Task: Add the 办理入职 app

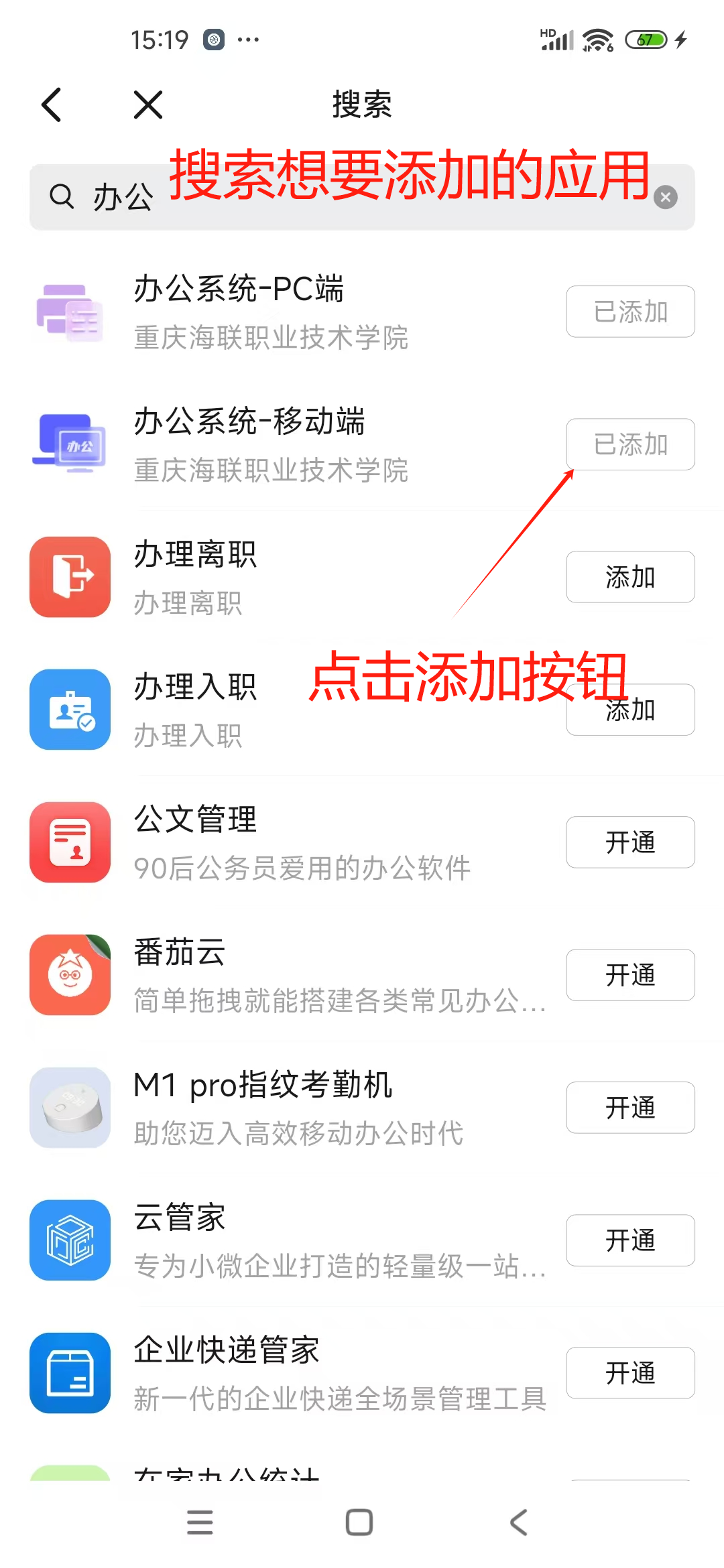Action: coord(630,710)
